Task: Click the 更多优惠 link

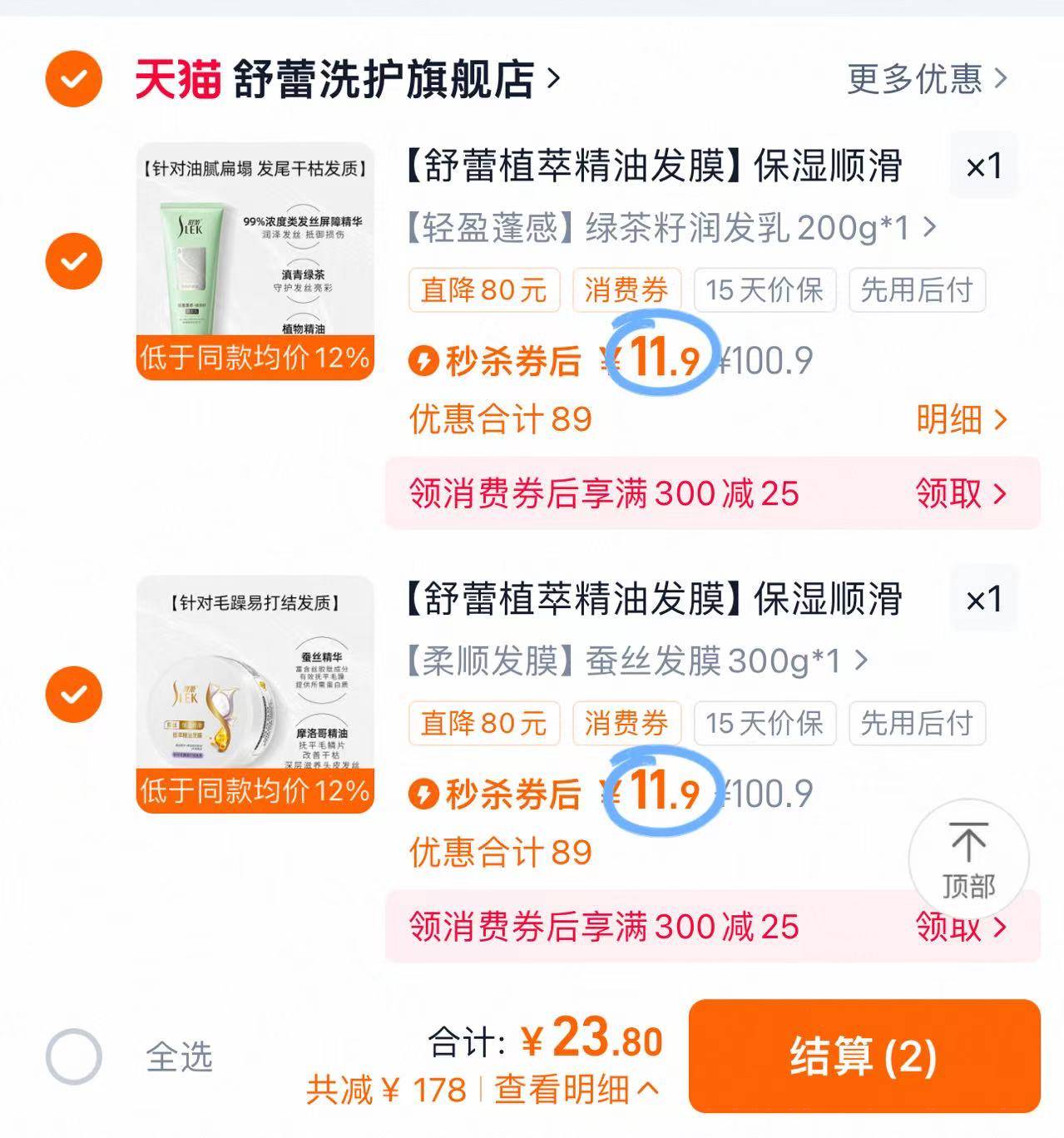Action: [915, 78]
